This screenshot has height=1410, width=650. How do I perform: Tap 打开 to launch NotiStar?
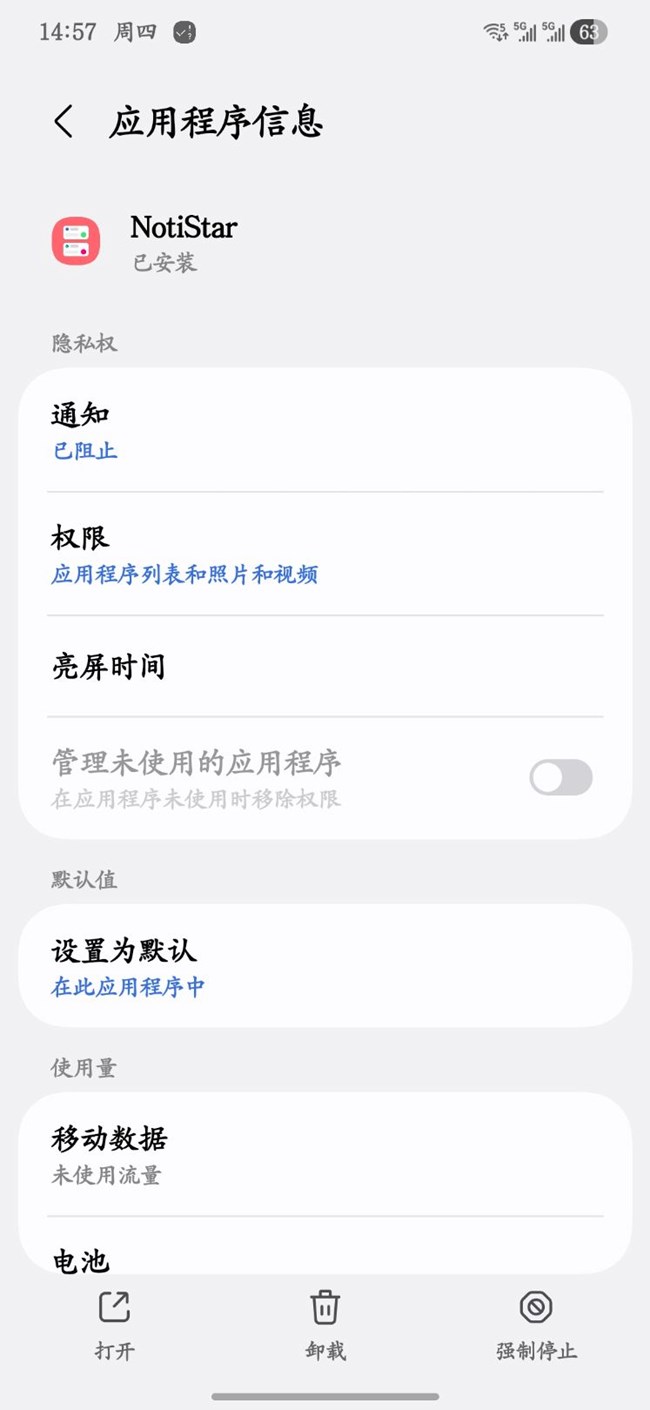coord(114,1324)
